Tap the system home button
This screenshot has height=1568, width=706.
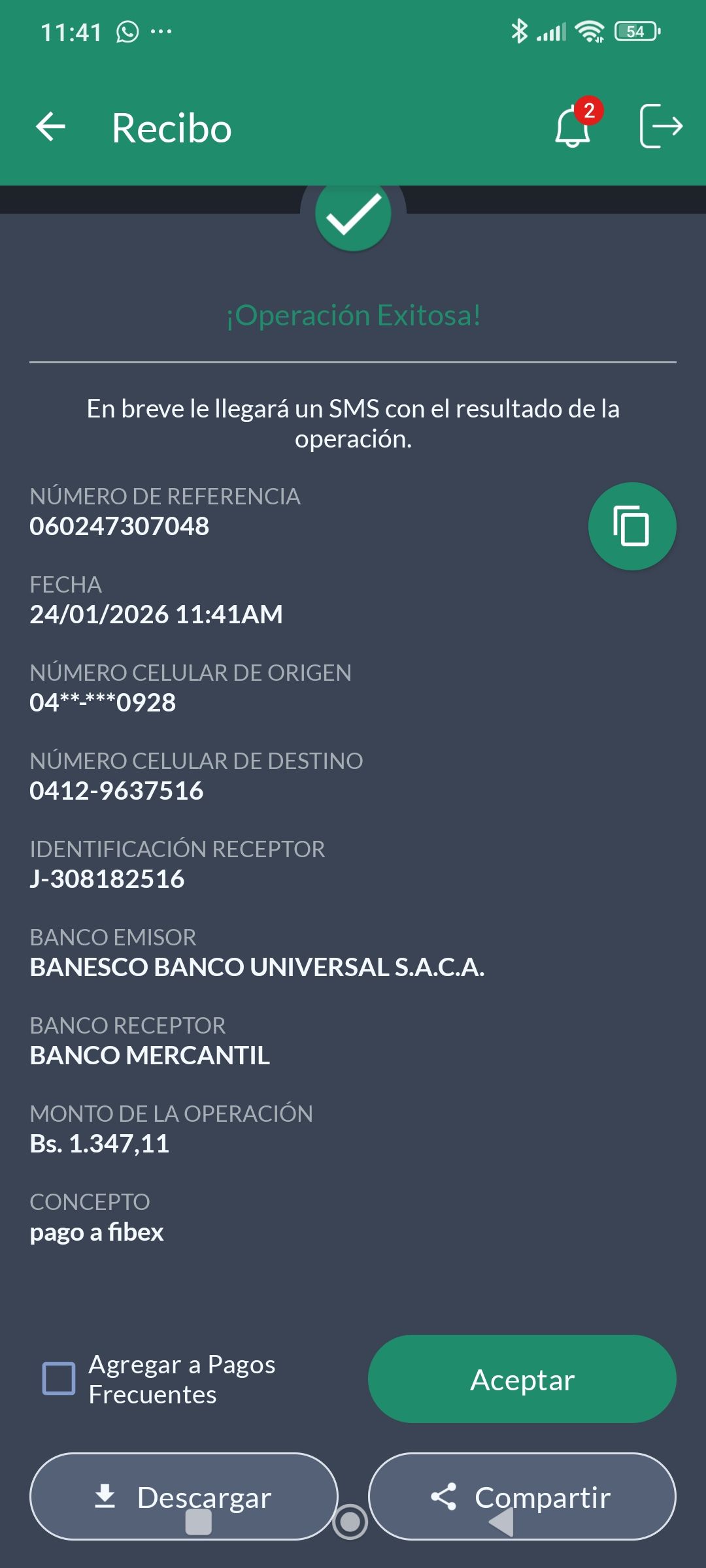point(350,1522)
